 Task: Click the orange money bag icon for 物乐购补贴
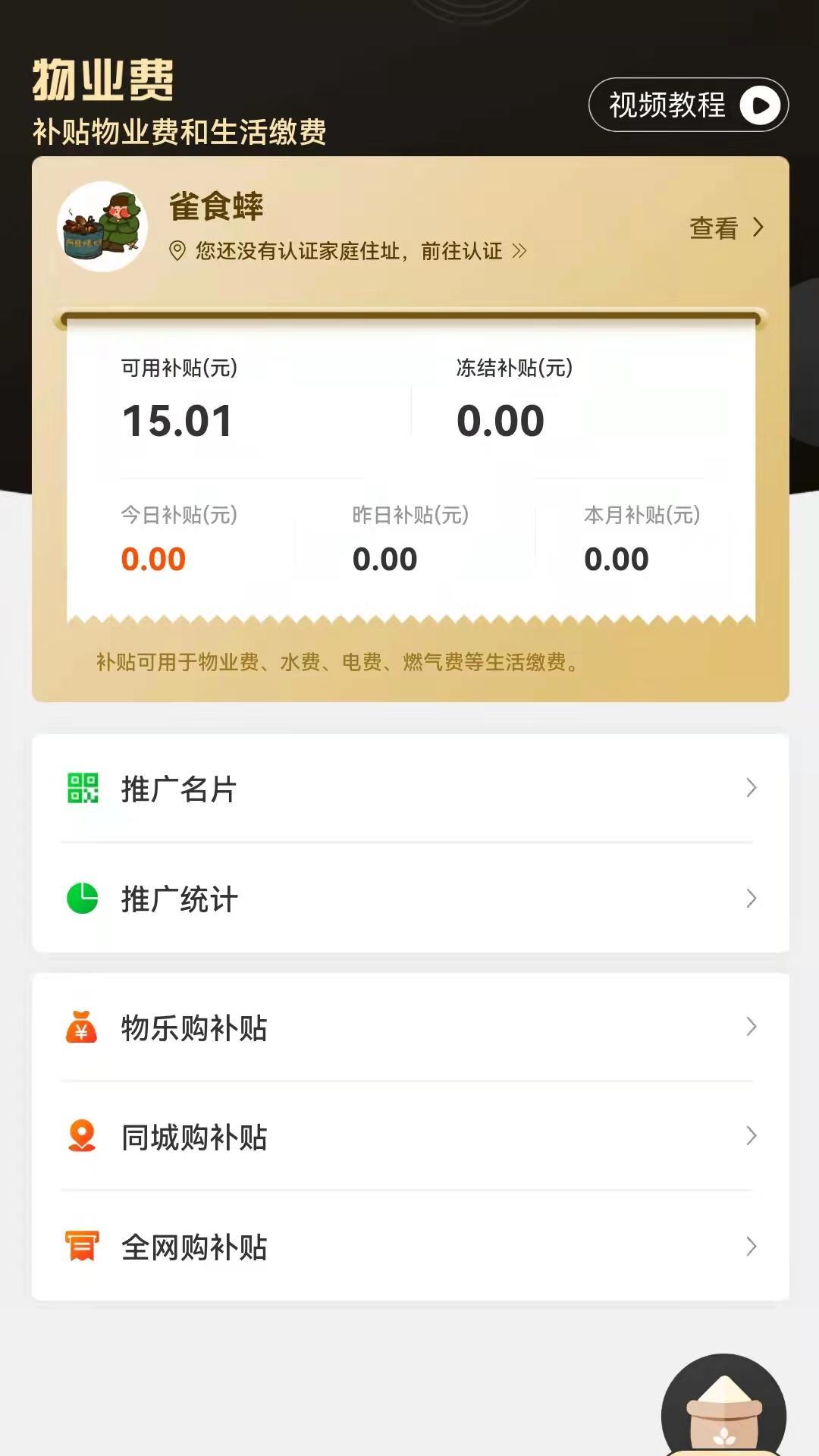coord(82,1028)
